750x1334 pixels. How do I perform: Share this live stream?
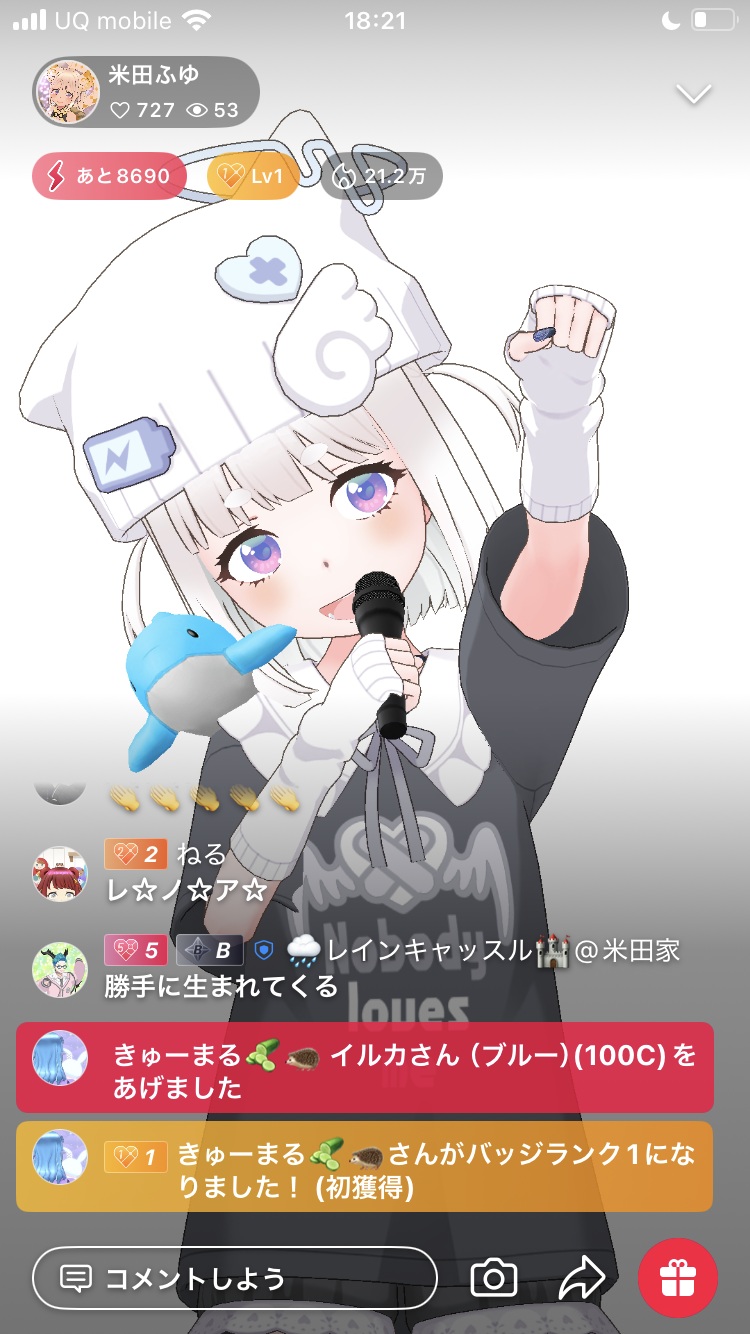coord(581,1277)
